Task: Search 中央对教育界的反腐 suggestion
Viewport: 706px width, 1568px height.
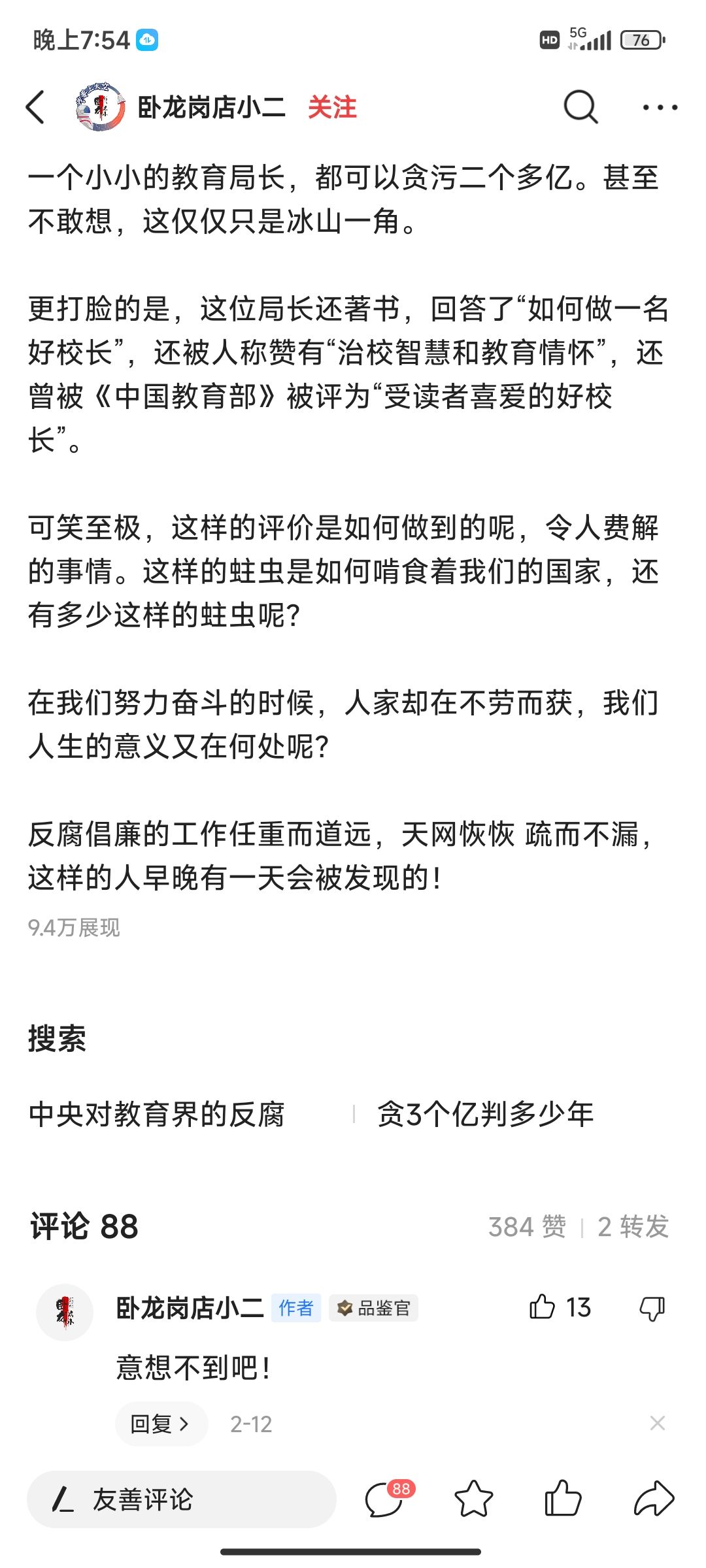Action: click(157, 1115)
